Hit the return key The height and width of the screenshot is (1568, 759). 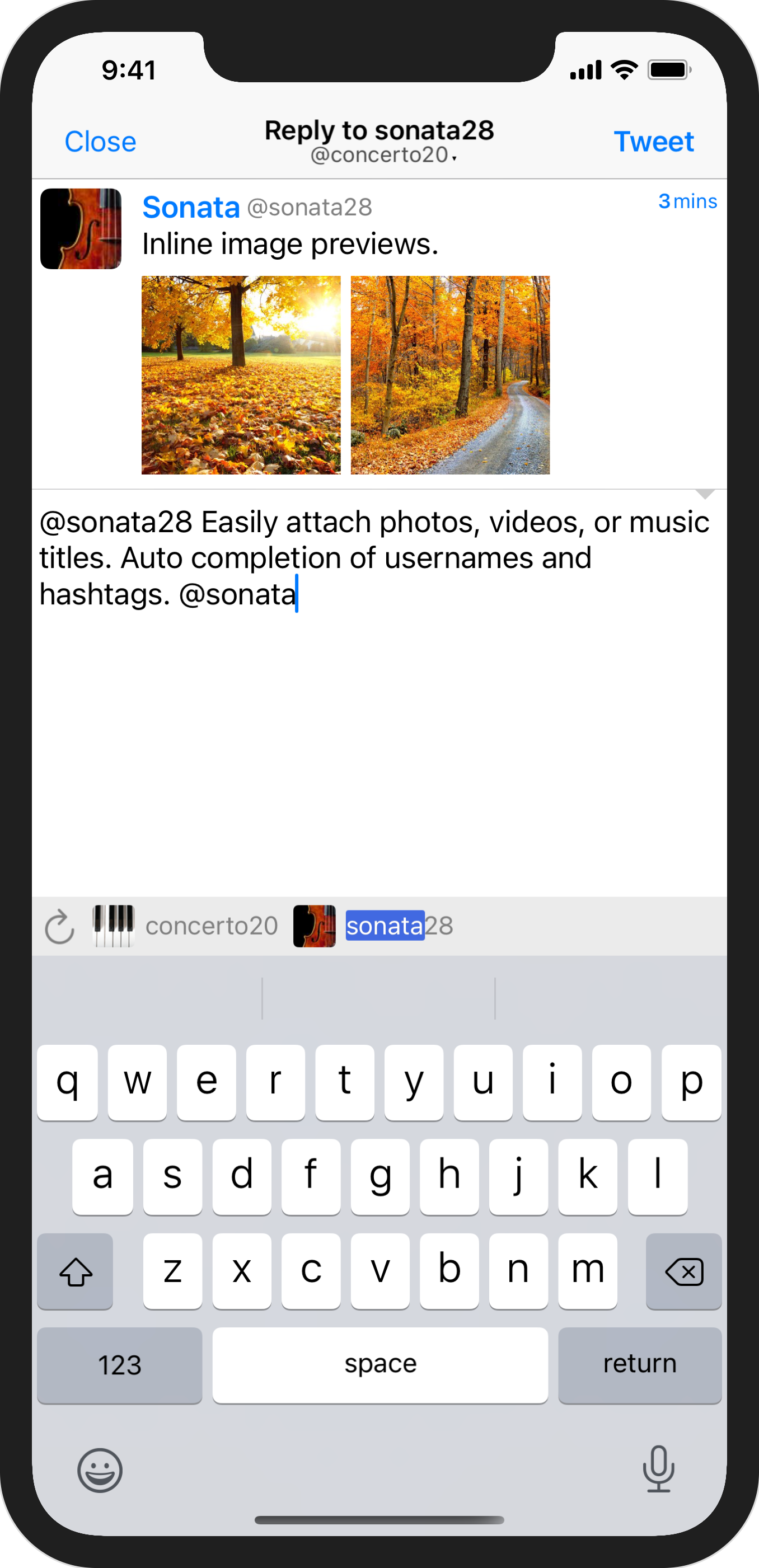point(639,1364)
